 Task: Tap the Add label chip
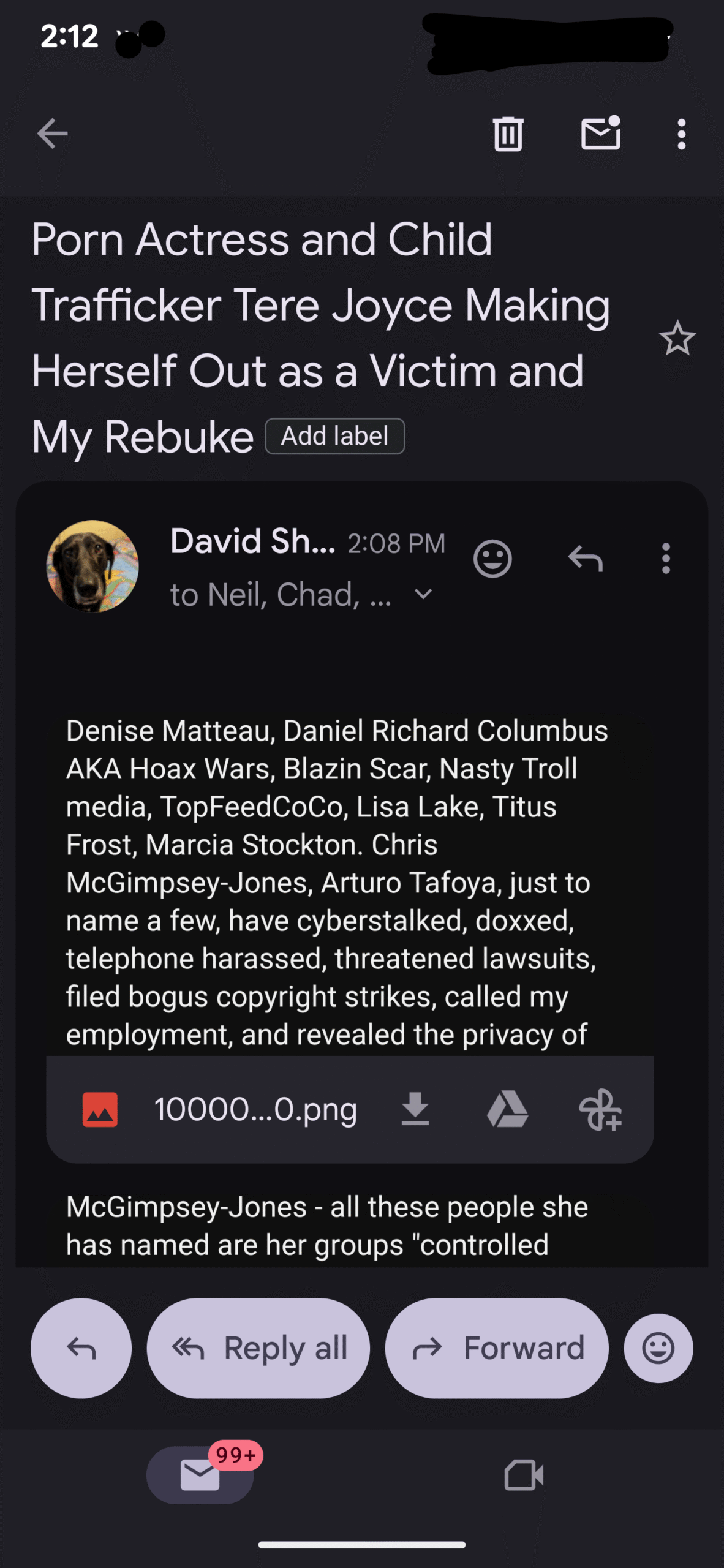334,436
